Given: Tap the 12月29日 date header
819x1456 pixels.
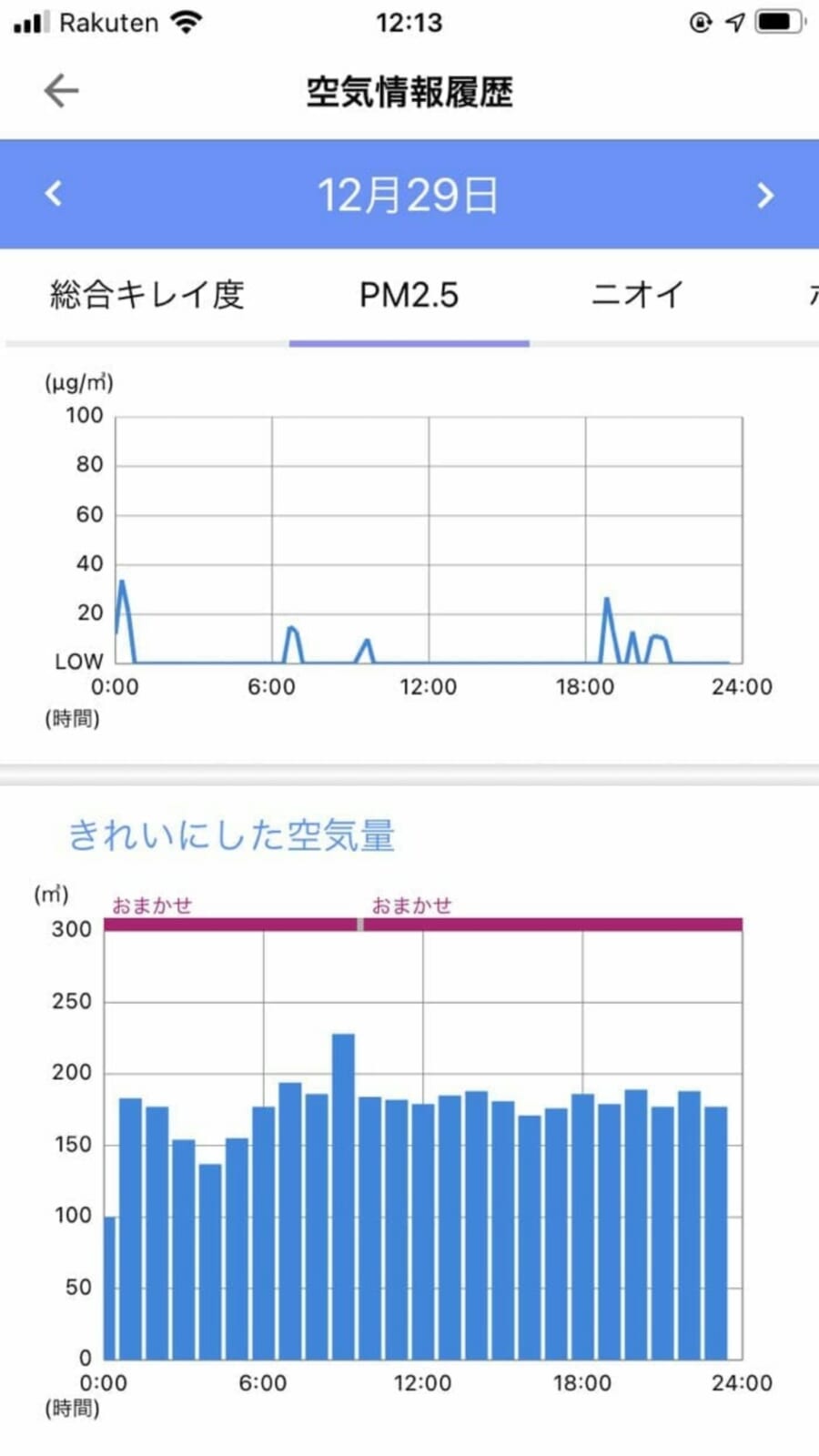Looking at the screenshot, I should (x=409, y=193).
